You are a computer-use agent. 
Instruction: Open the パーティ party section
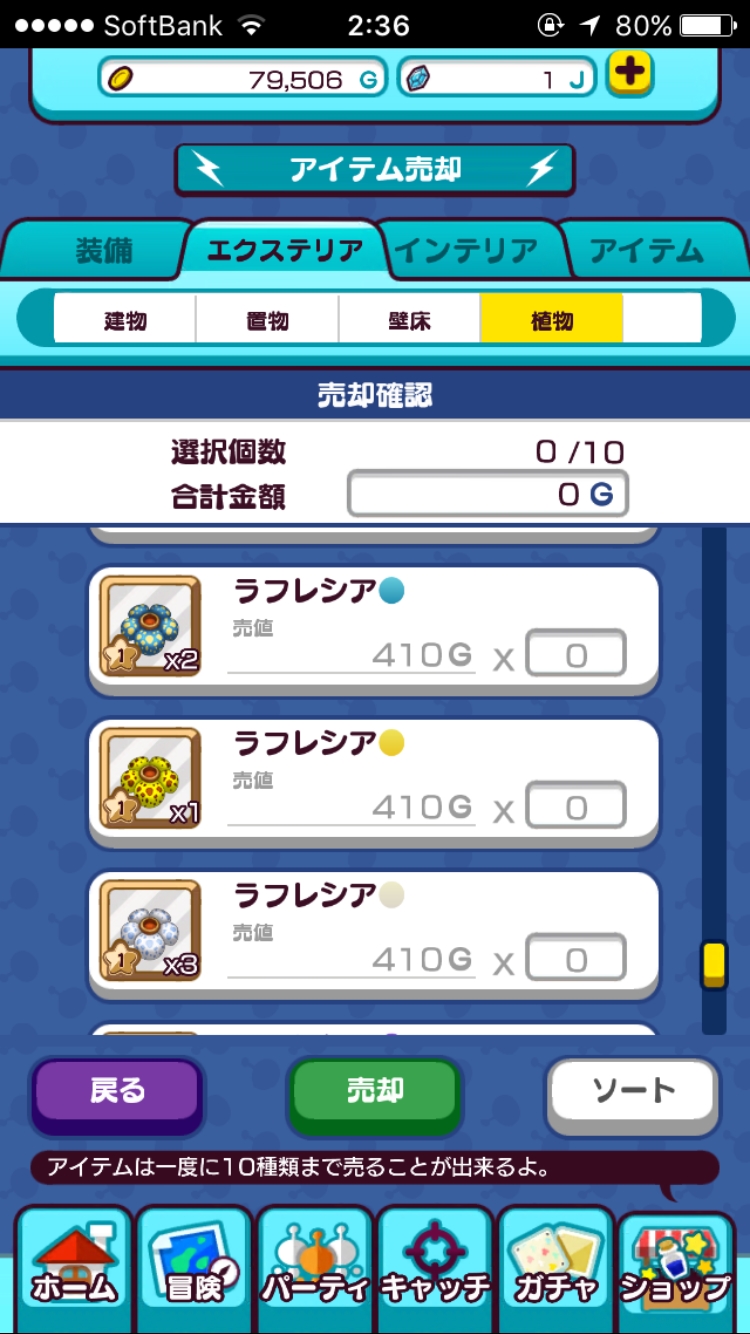click(x=315, y=1268)
